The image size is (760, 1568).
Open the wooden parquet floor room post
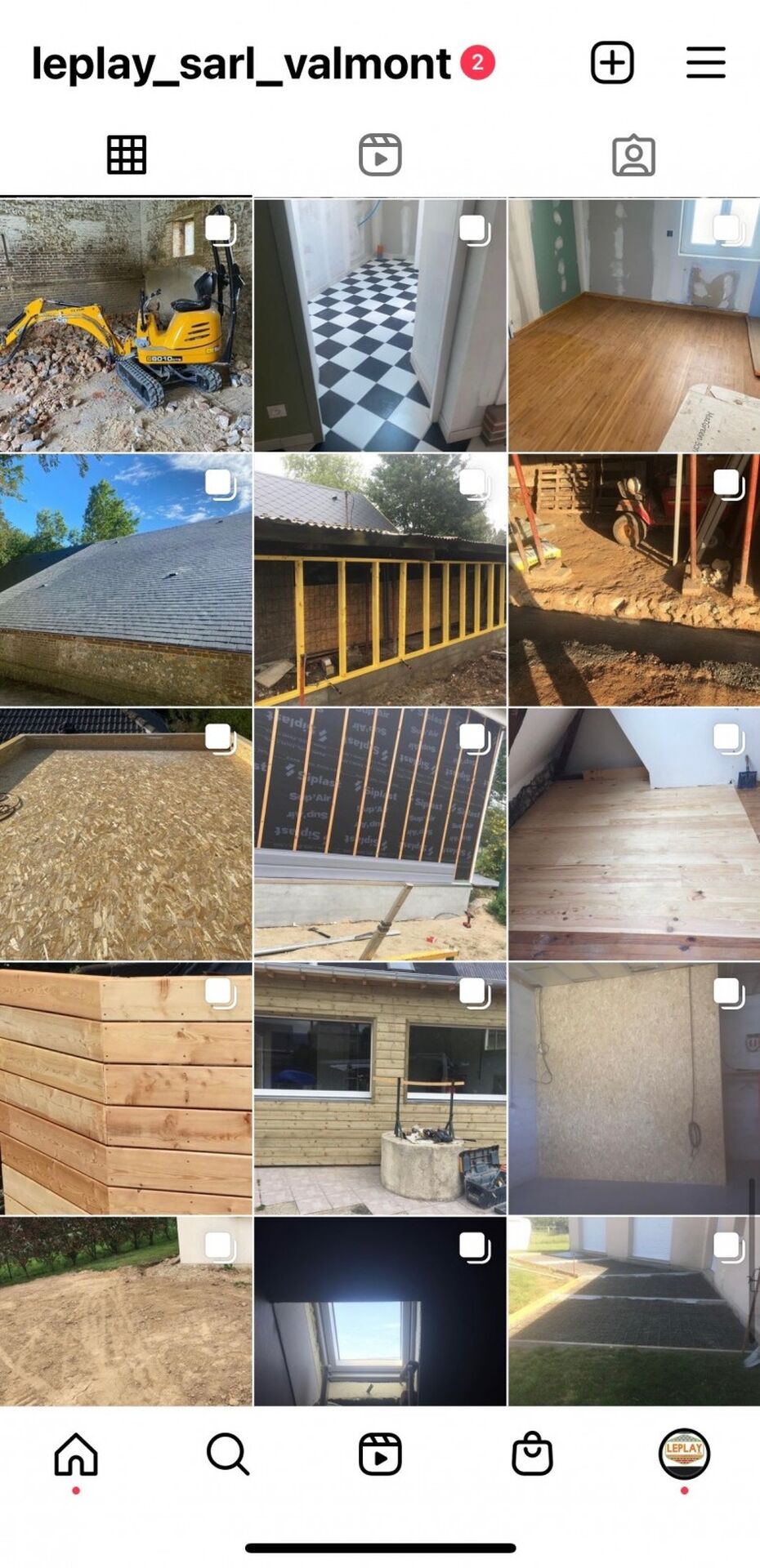coord(634,326)
